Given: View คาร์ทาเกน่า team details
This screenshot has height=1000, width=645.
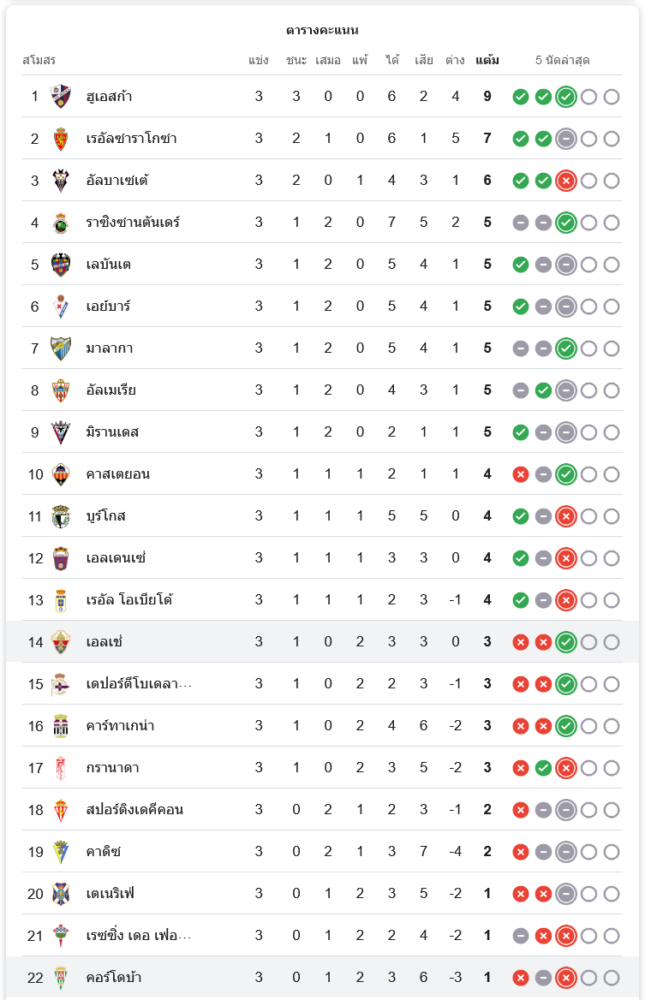Looking at the screenshot, I should point(120,726).
